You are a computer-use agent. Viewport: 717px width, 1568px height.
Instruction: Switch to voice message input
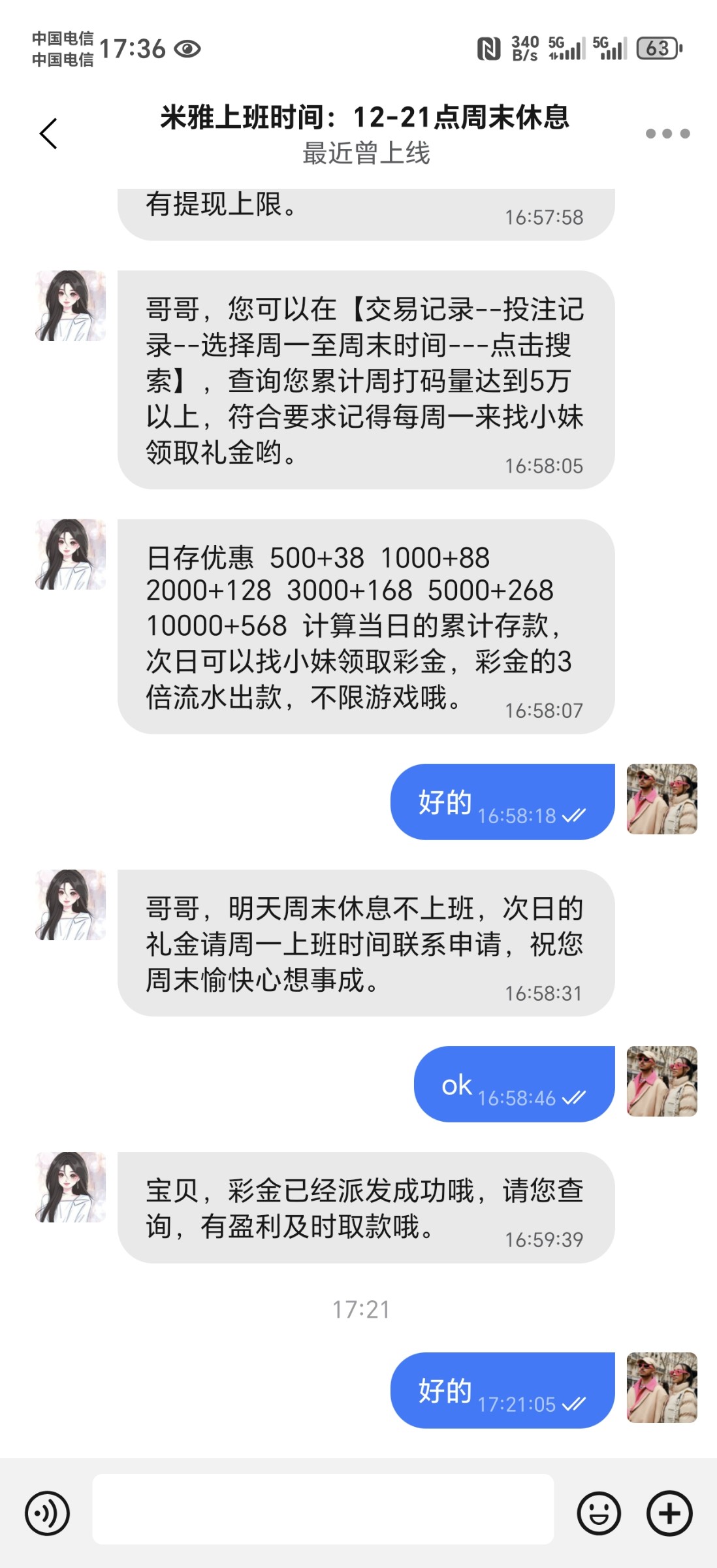47,1512
